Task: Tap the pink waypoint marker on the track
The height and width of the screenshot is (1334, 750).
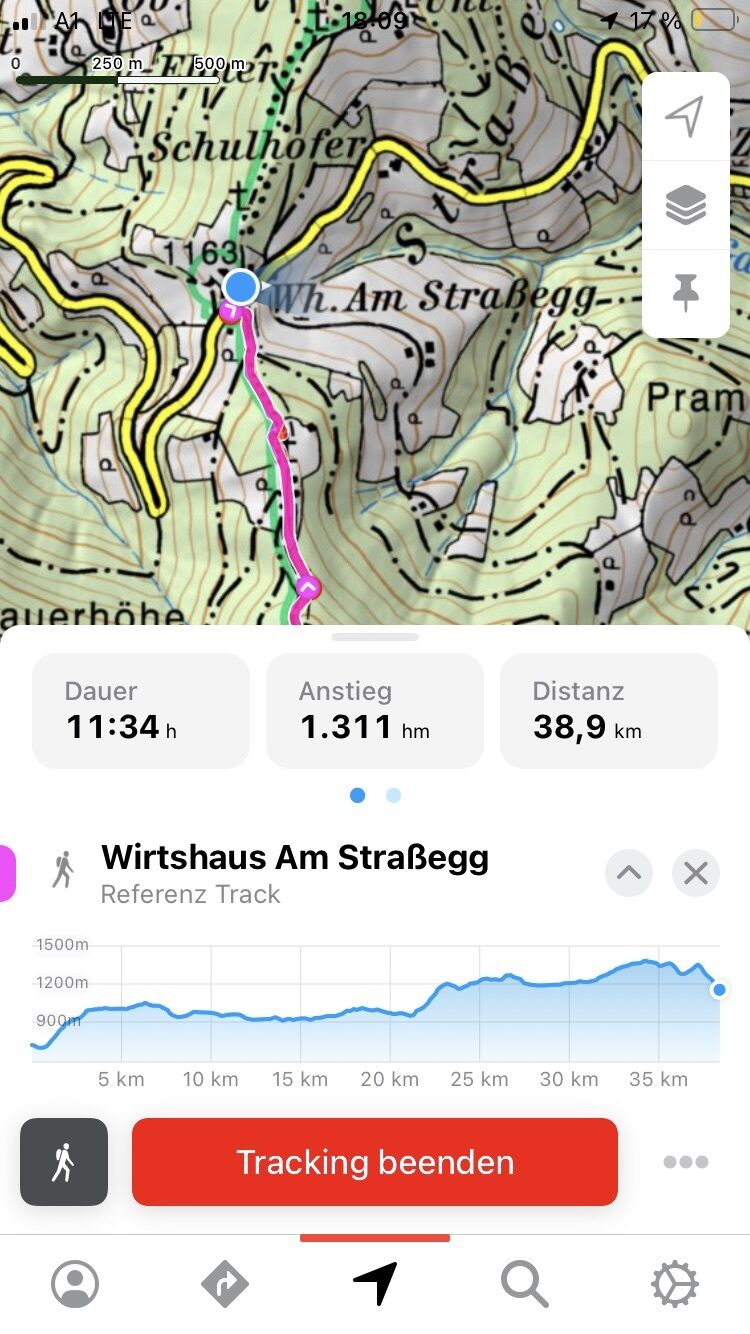Action: (x=308, y=587)
